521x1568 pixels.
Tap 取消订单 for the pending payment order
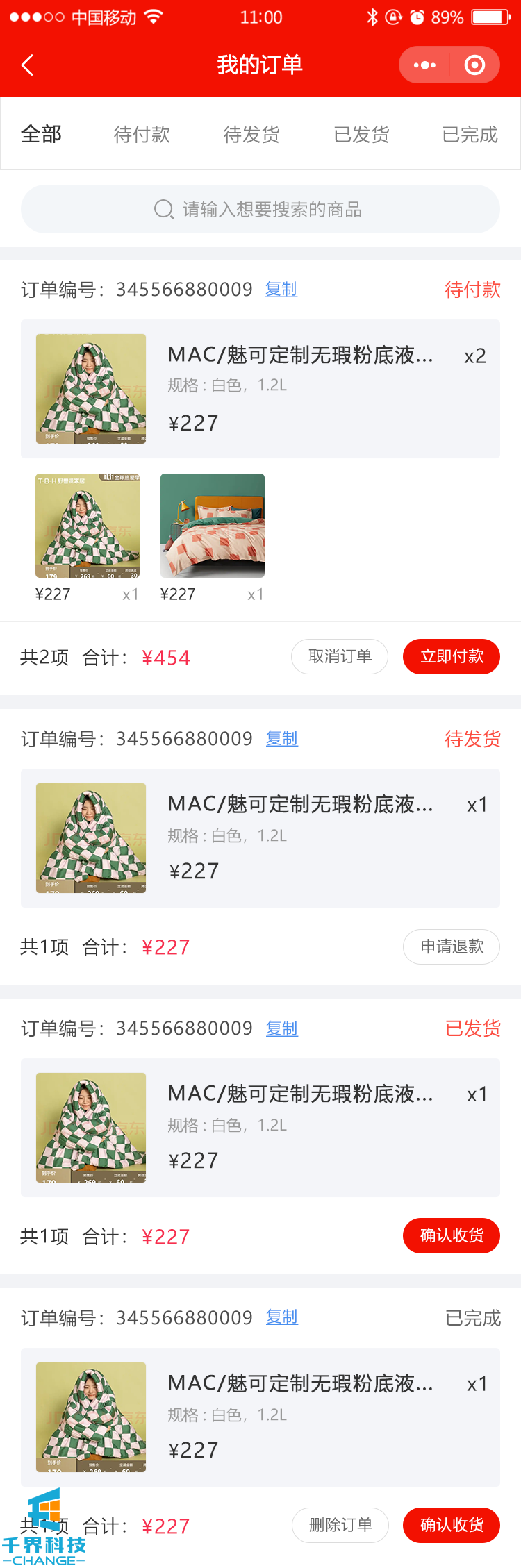340,656
